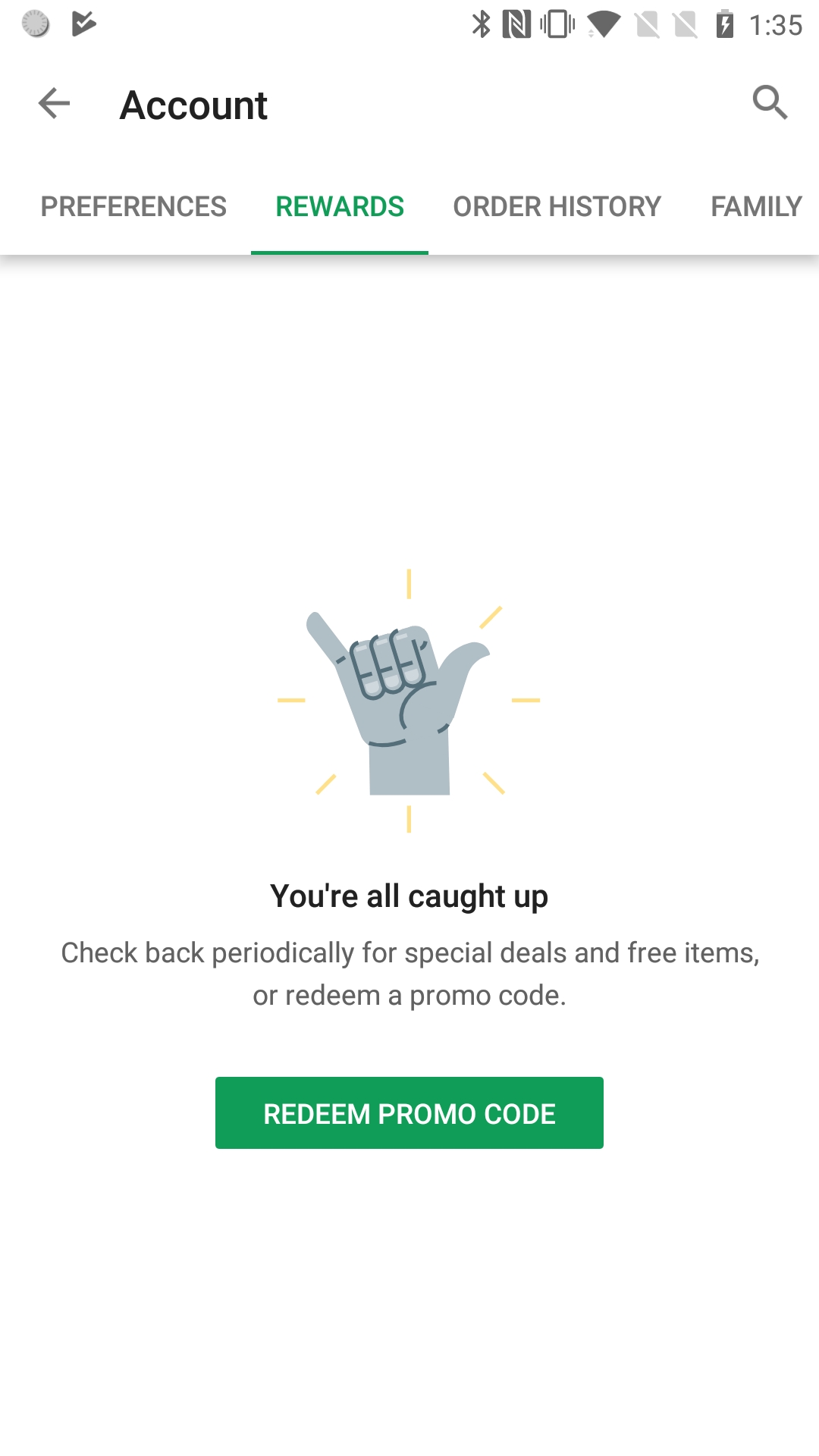Open the Order History tab
Image resolution: width=819 pixels, height=1456 pixels.
click(557, 206)
